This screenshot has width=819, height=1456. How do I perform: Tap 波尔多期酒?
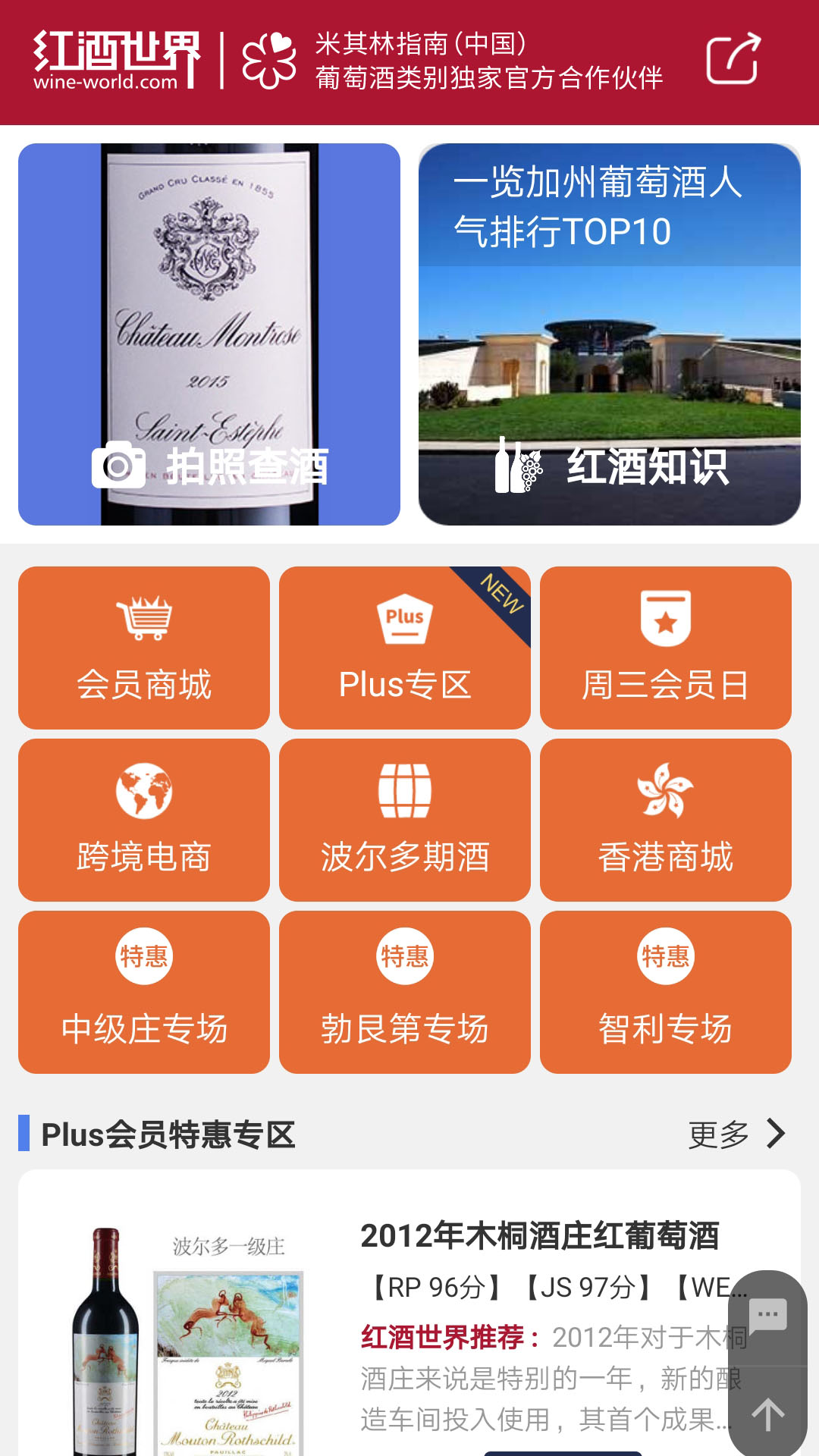405,820
